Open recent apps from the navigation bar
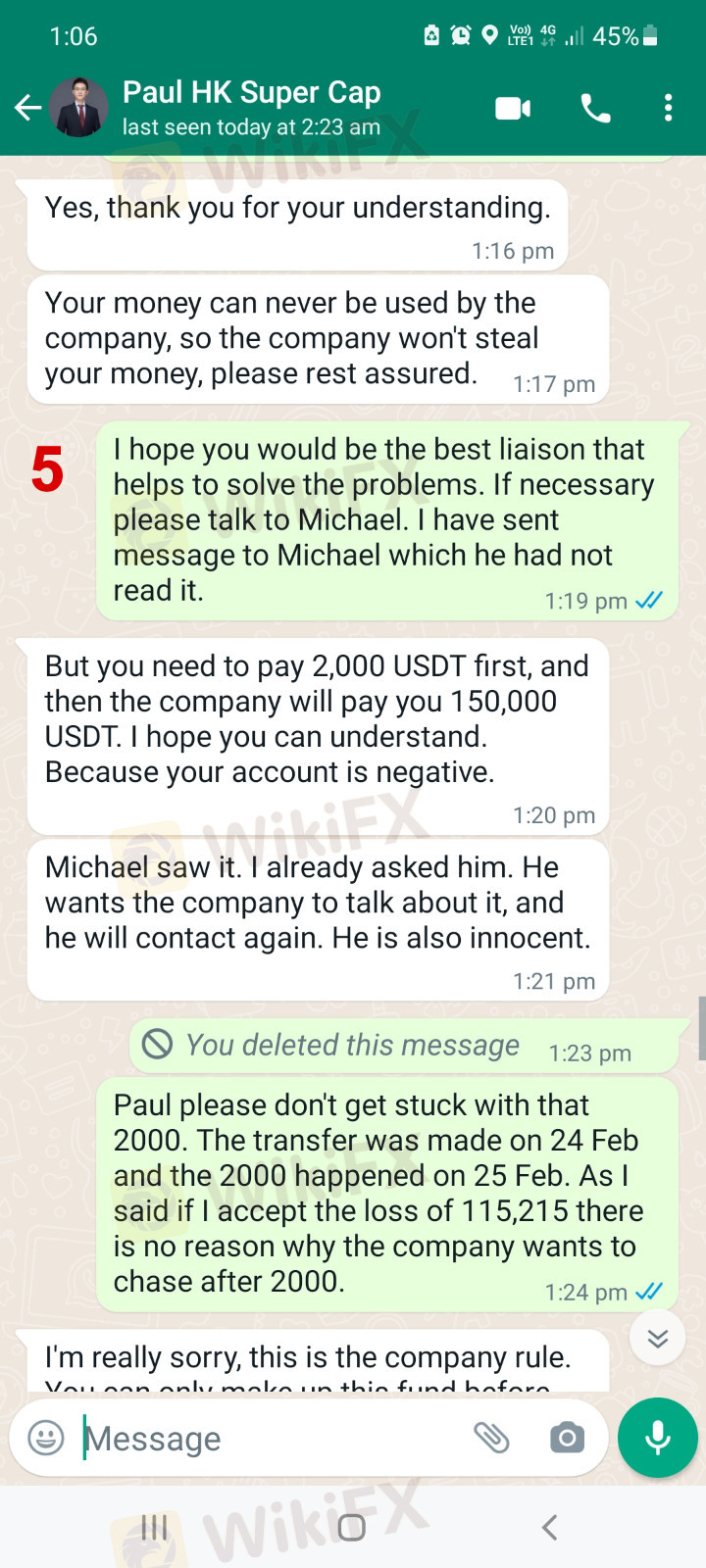 click(x=154, y=1527)
